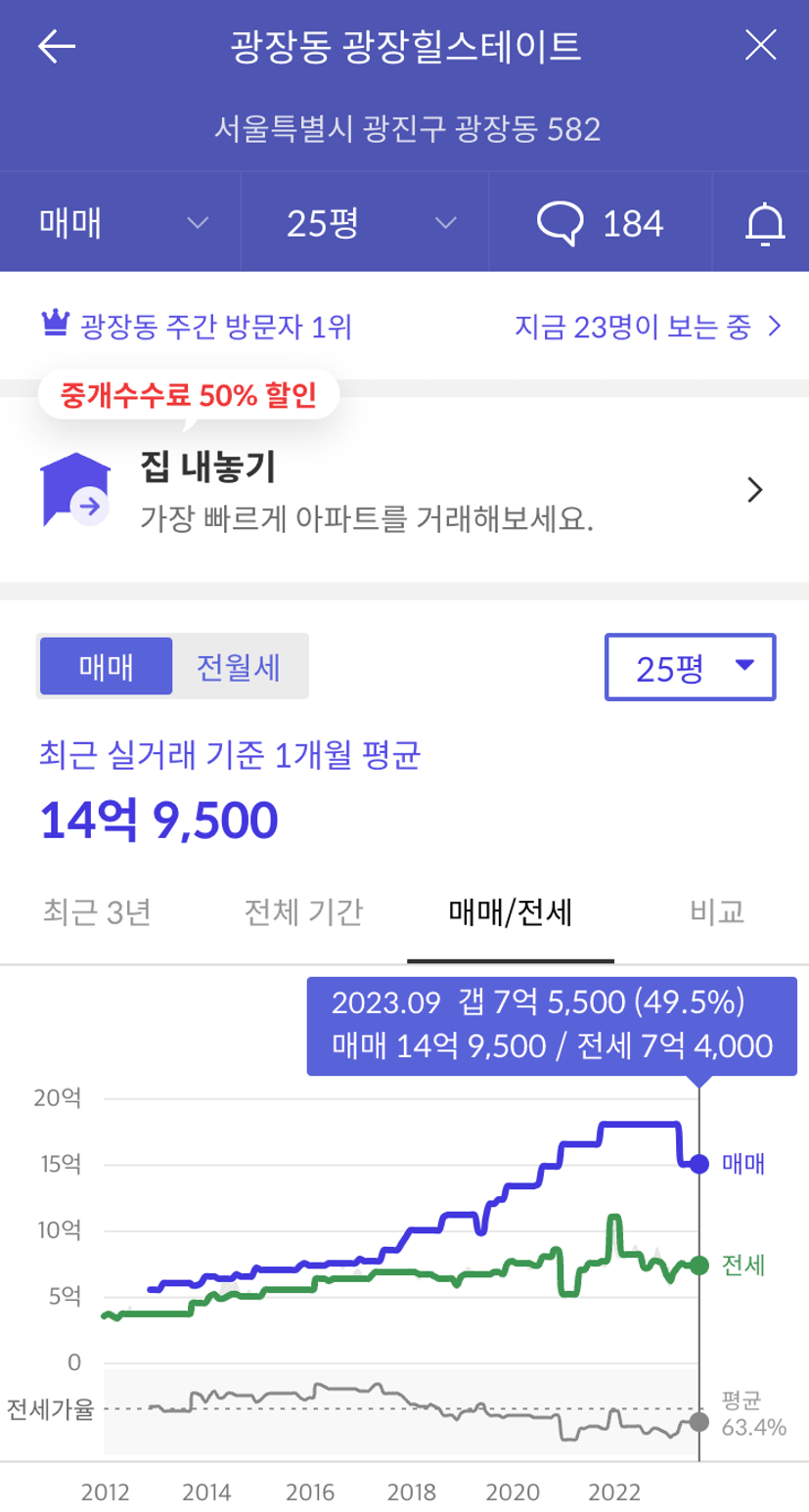Screen dimensions: 809x1512
Task: Close the 광장힐스테이트 page
Action: pyautogui.click(x=761, y=46)
